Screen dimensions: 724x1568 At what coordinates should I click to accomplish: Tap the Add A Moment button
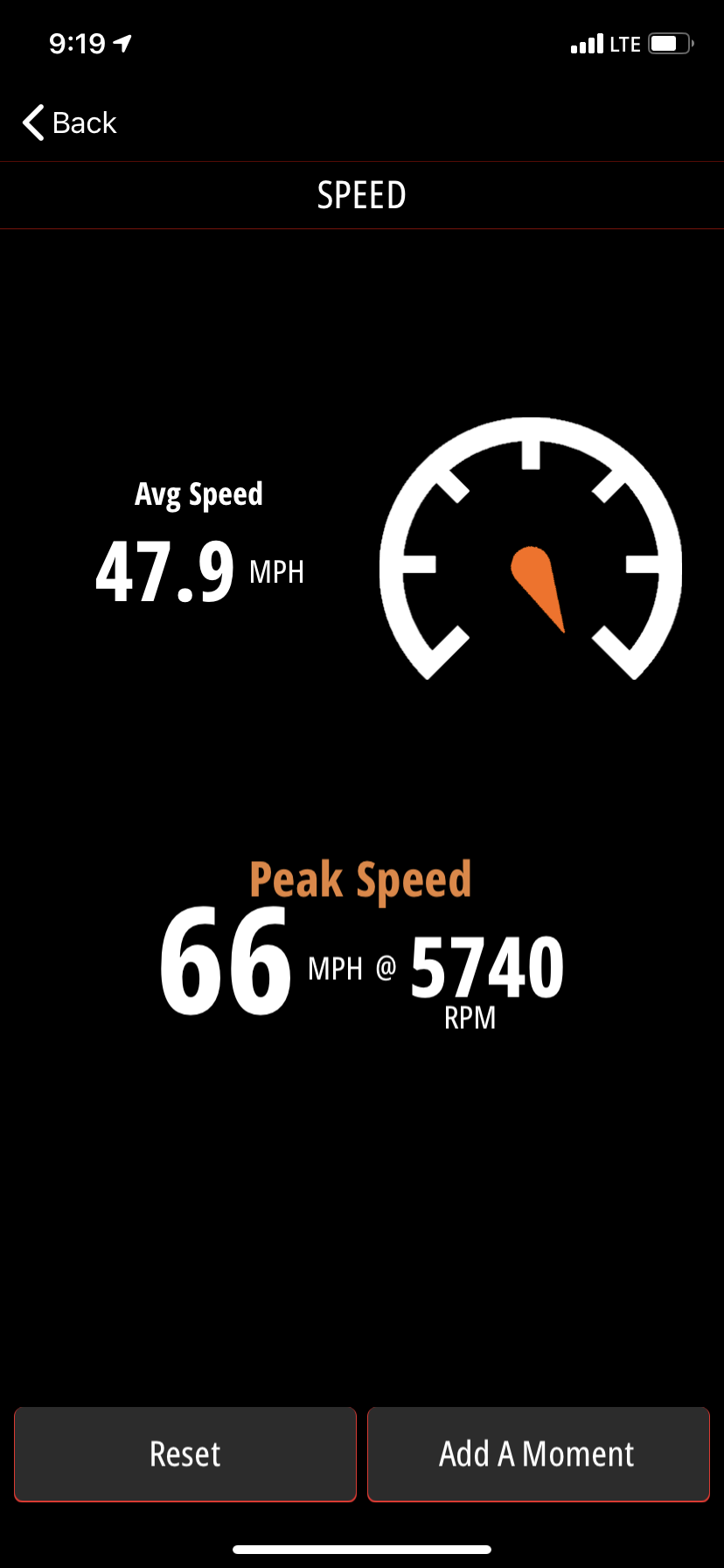coord(538,1454)
